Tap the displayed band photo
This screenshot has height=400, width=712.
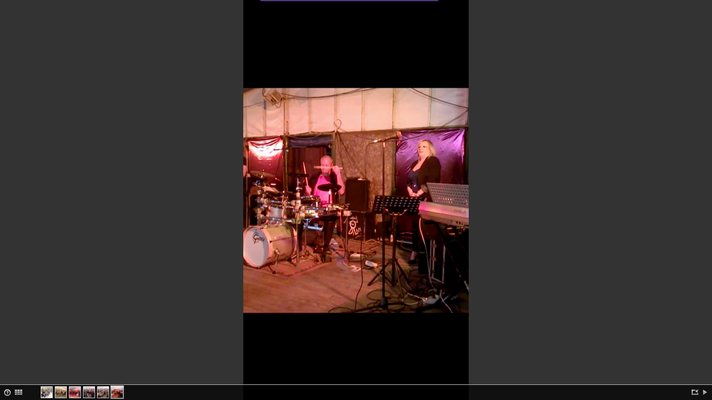[x=355, y=200]
